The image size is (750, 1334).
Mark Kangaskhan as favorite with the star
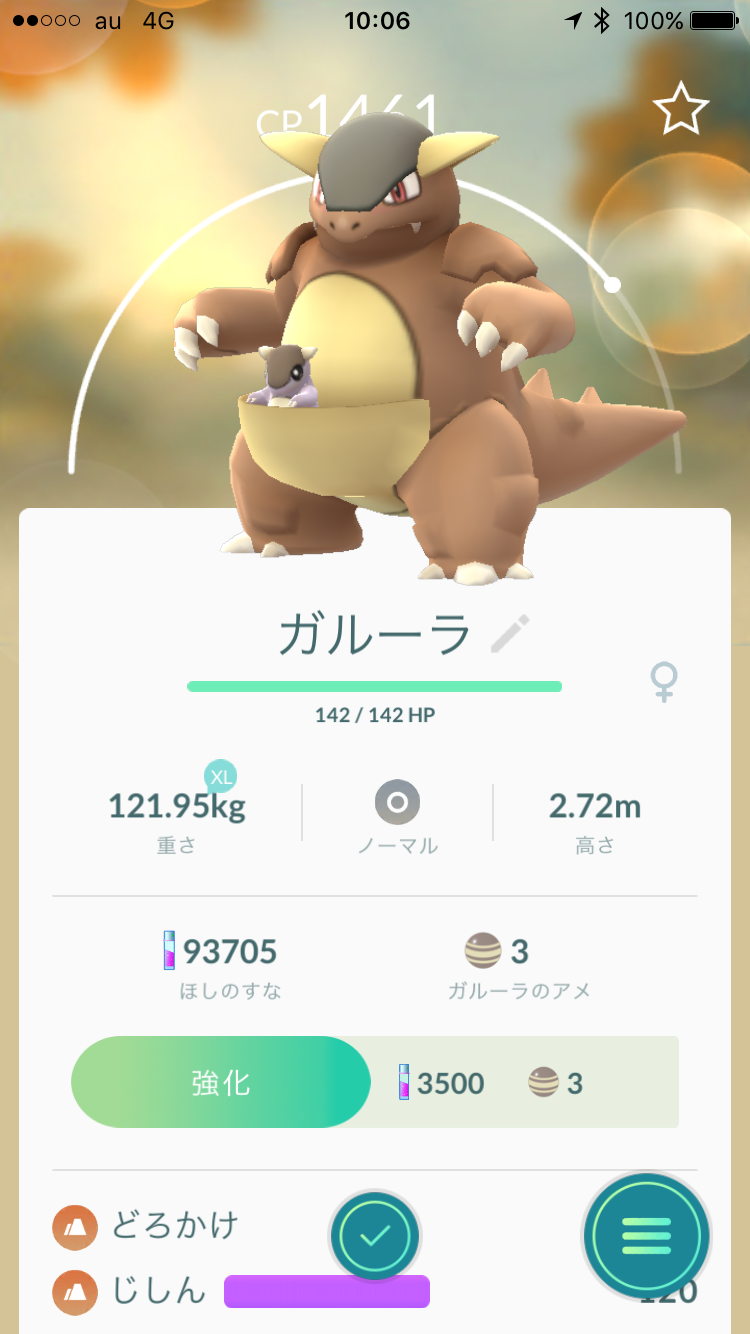(x=681, y=109)
